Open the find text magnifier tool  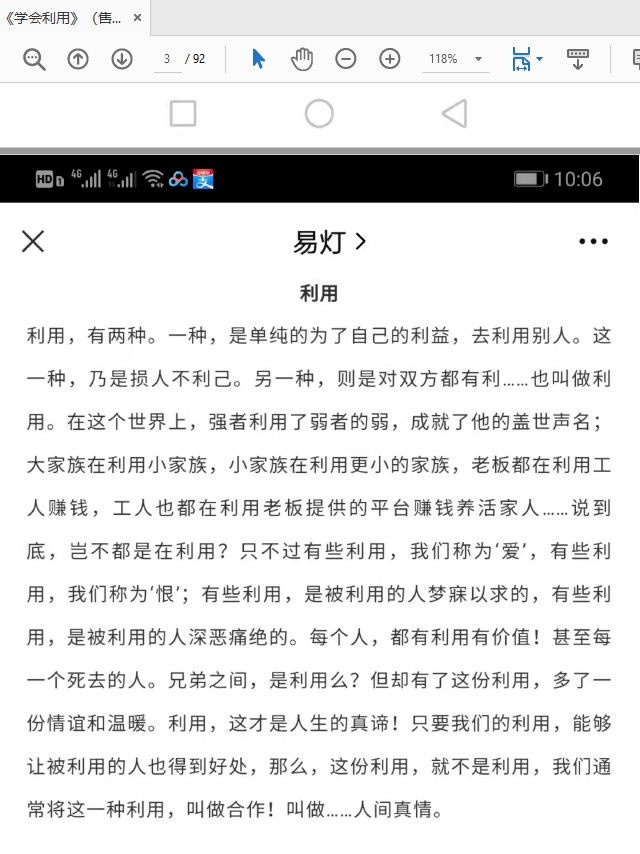click(x=34, y=59)
